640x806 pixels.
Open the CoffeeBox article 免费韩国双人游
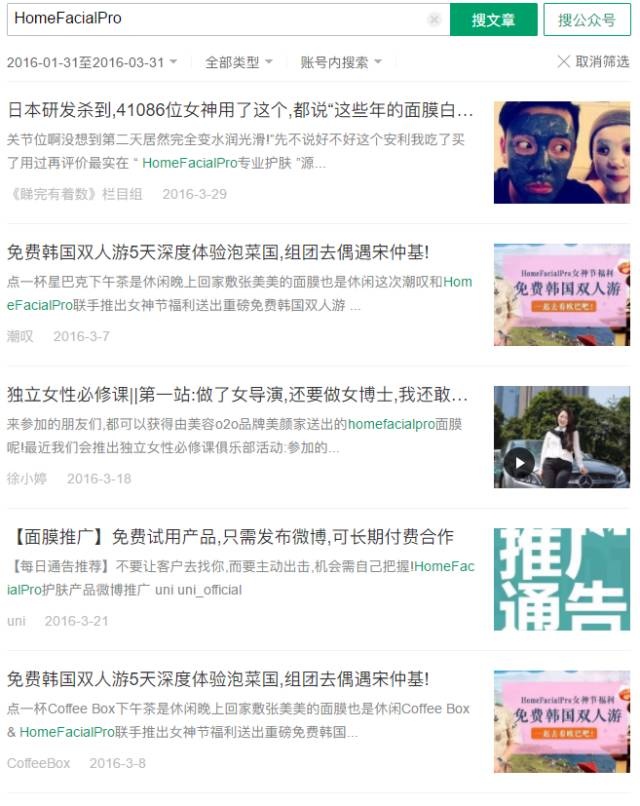coord(218,679)
